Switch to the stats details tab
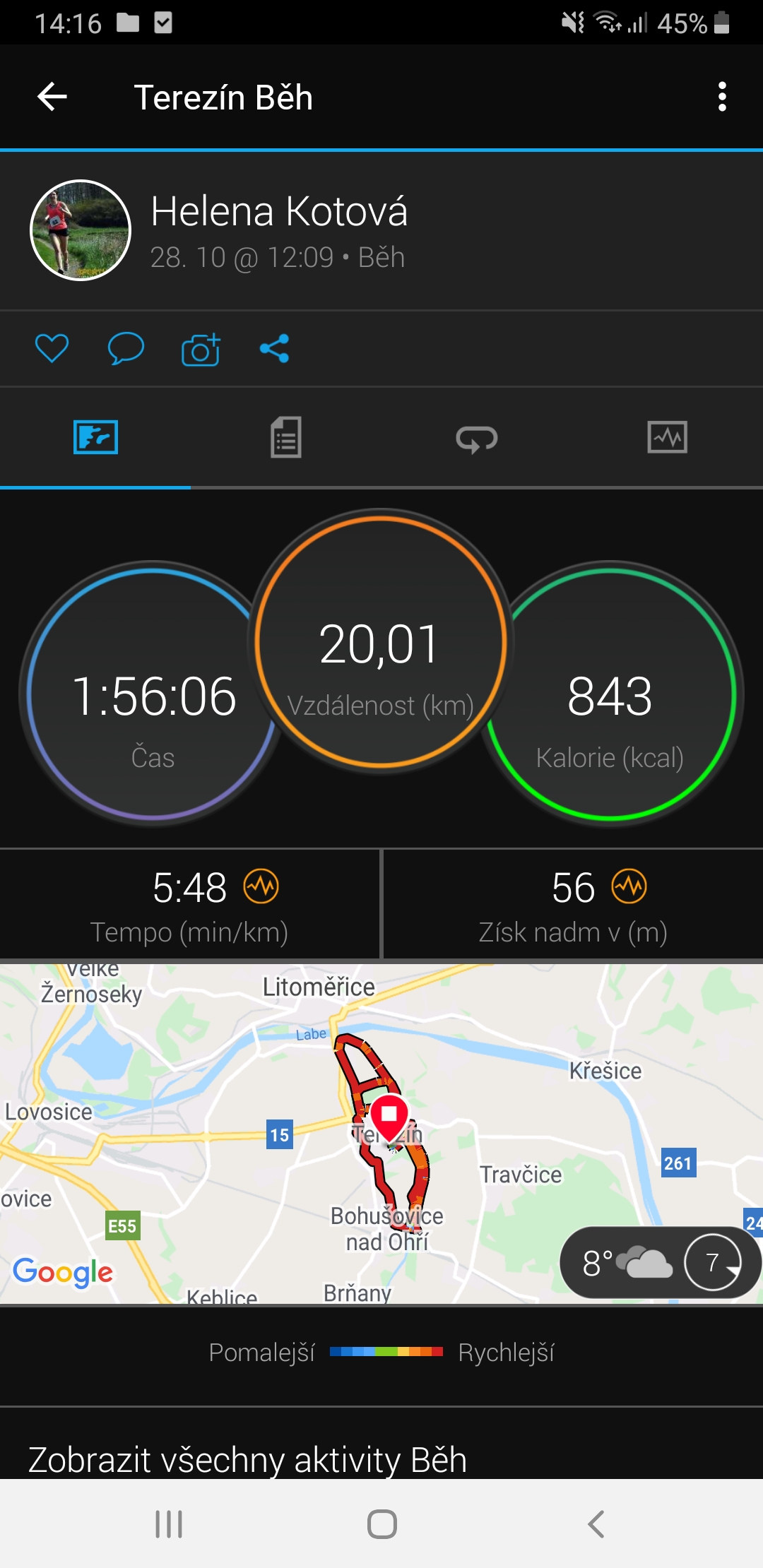 (x=286, y=437)
